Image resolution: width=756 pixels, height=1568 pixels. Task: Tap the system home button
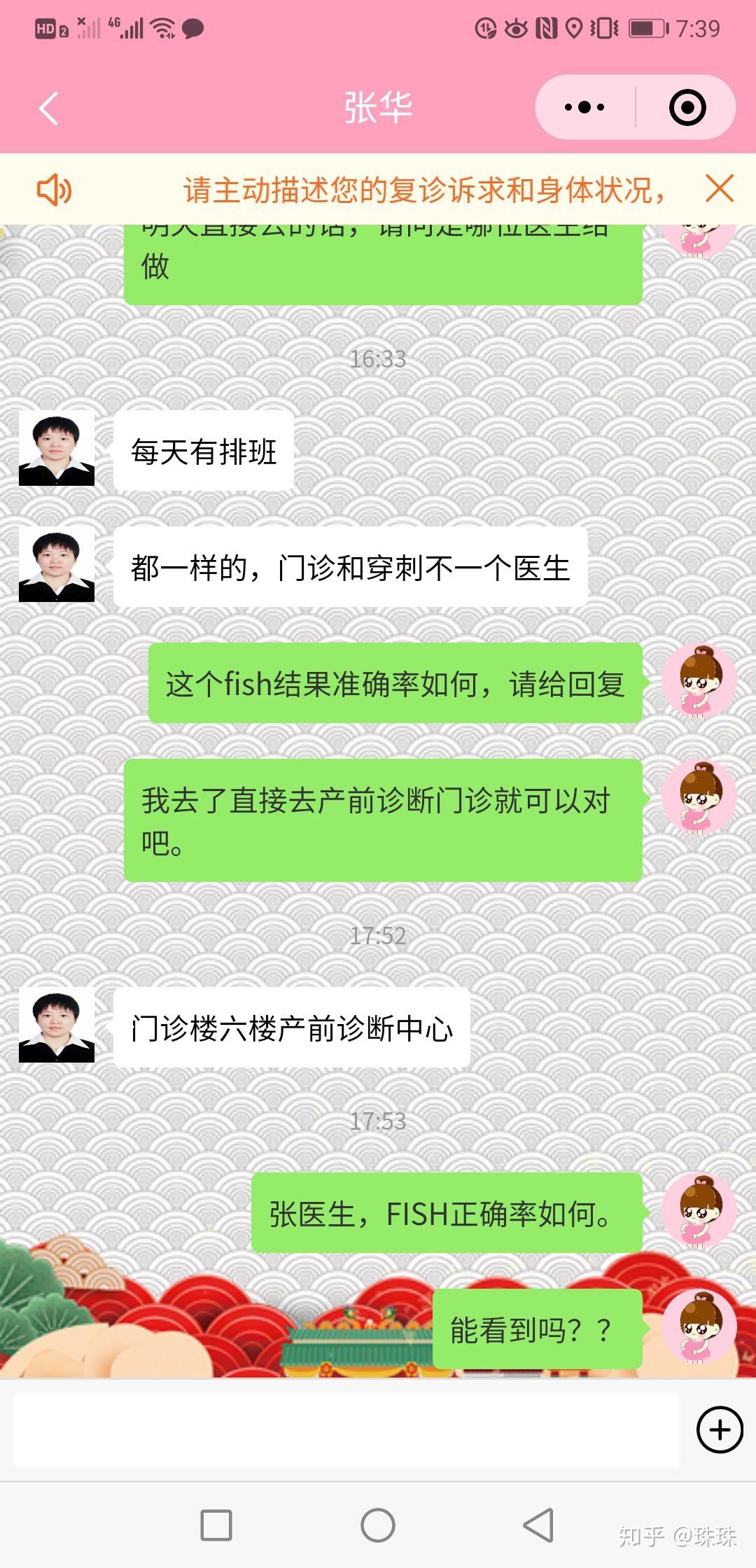click(x=378, y=1525)
